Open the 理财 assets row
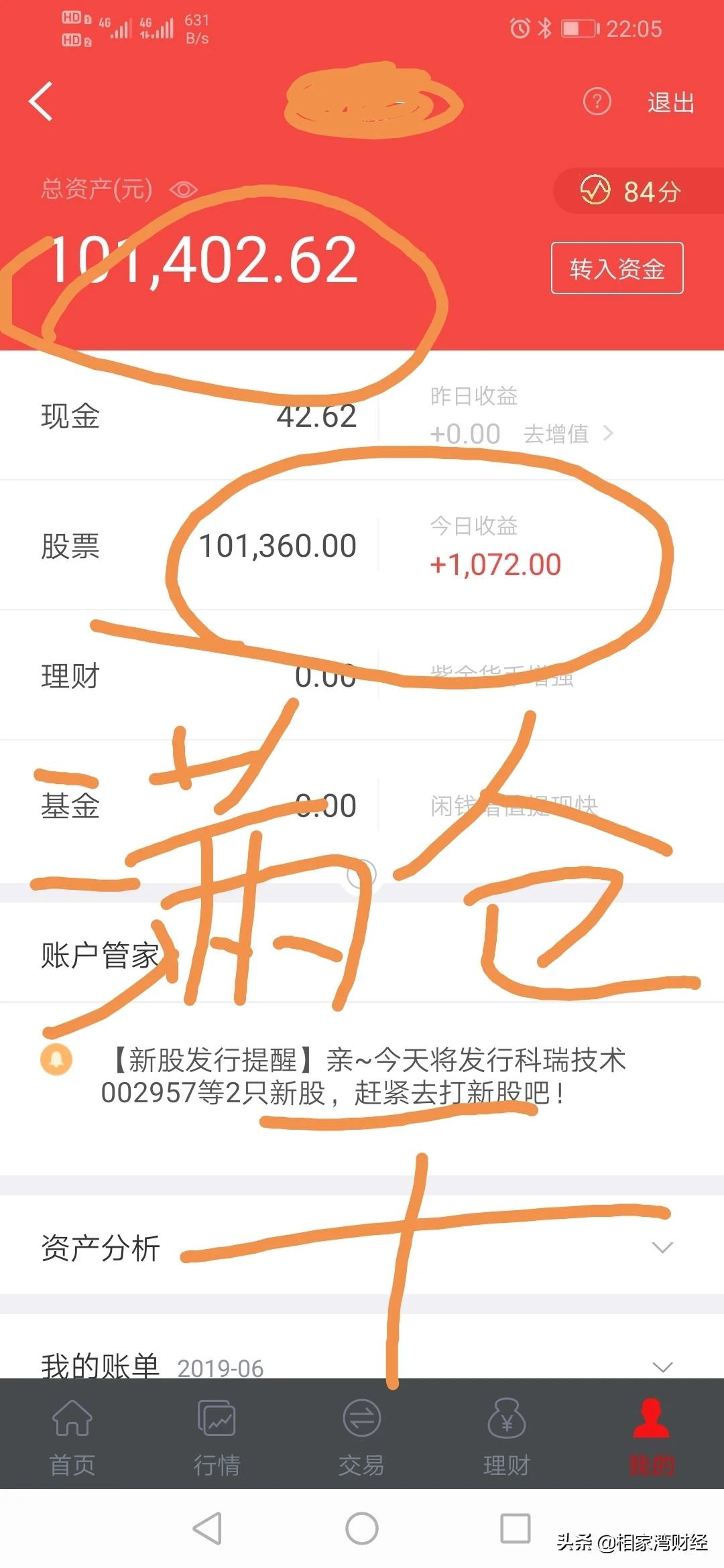Viewport: 724px width, 1568px height. click(x=362, y=675)
